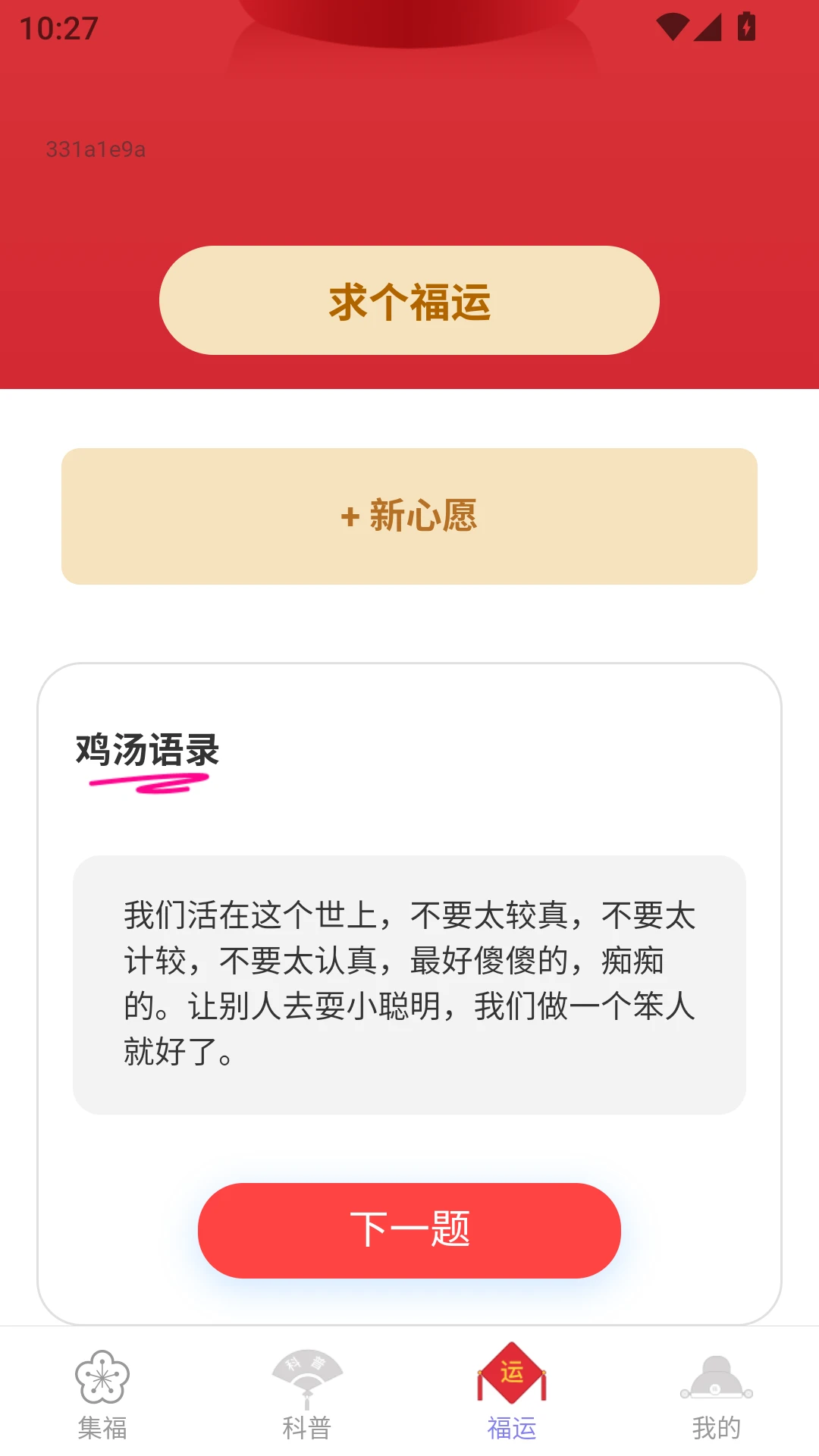Screen dimensions: 819x1456
Task: Add a new wish with 新心愿
Action: point(409,516)
